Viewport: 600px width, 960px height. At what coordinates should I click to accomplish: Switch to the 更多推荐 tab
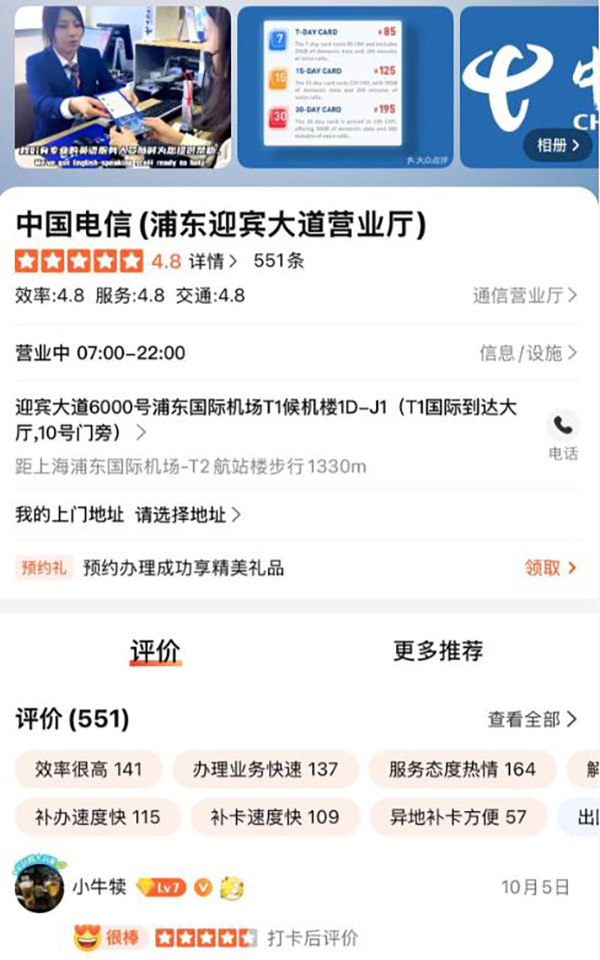point(438,651)
